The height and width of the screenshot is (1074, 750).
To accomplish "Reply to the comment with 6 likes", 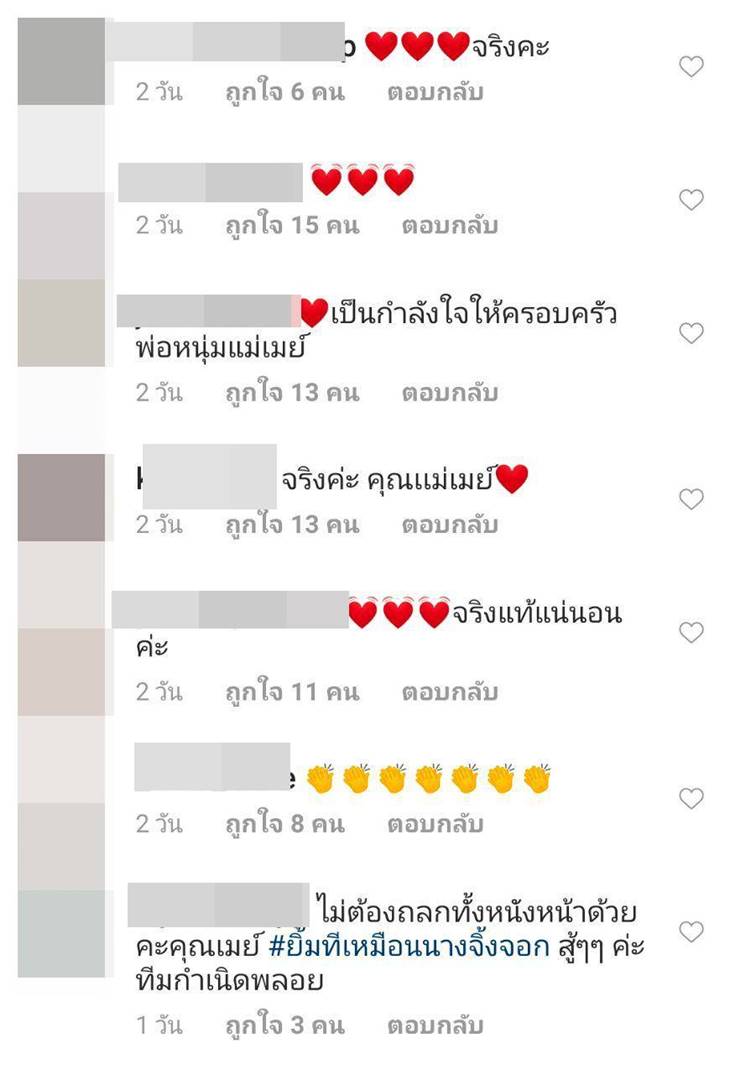I will [x=435, y=92].
